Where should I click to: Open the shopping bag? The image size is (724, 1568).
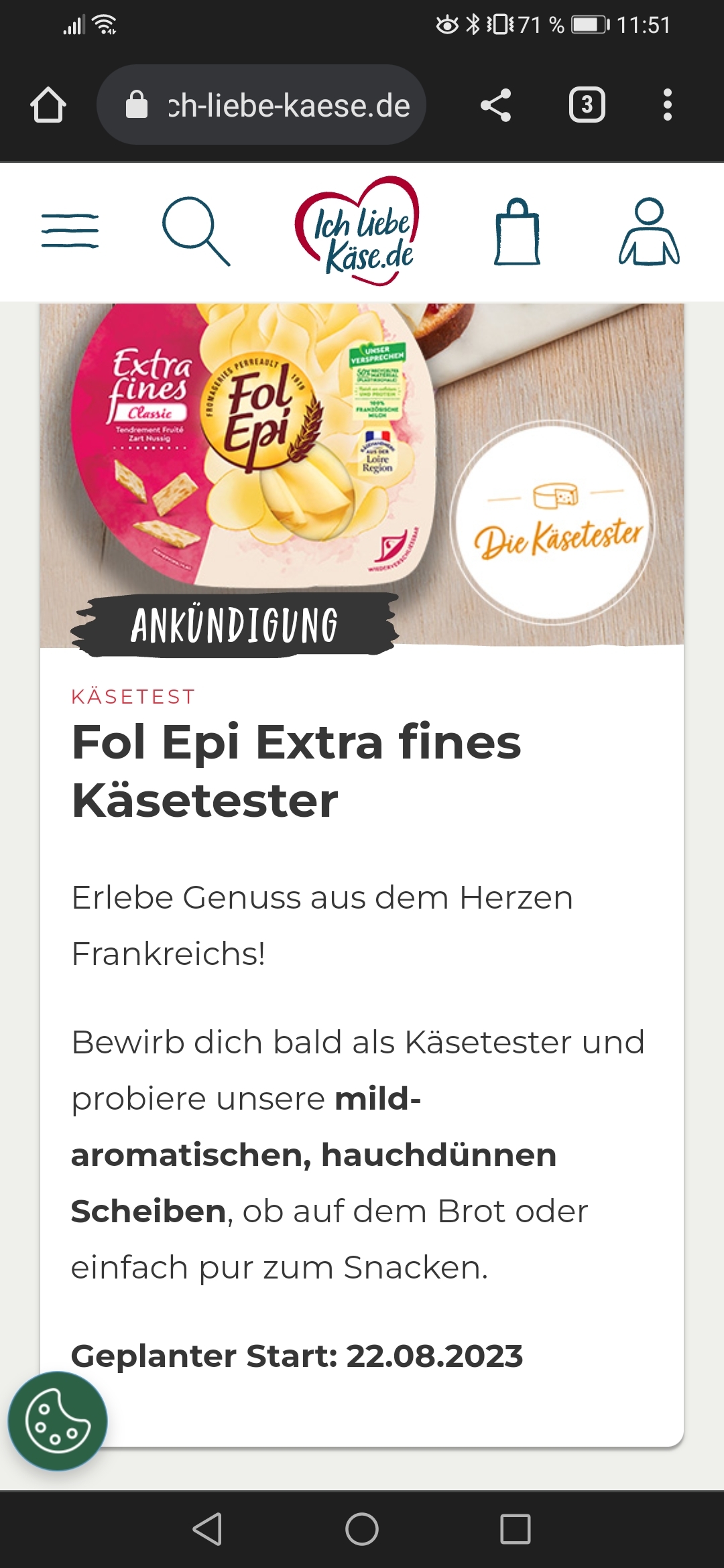517,231
